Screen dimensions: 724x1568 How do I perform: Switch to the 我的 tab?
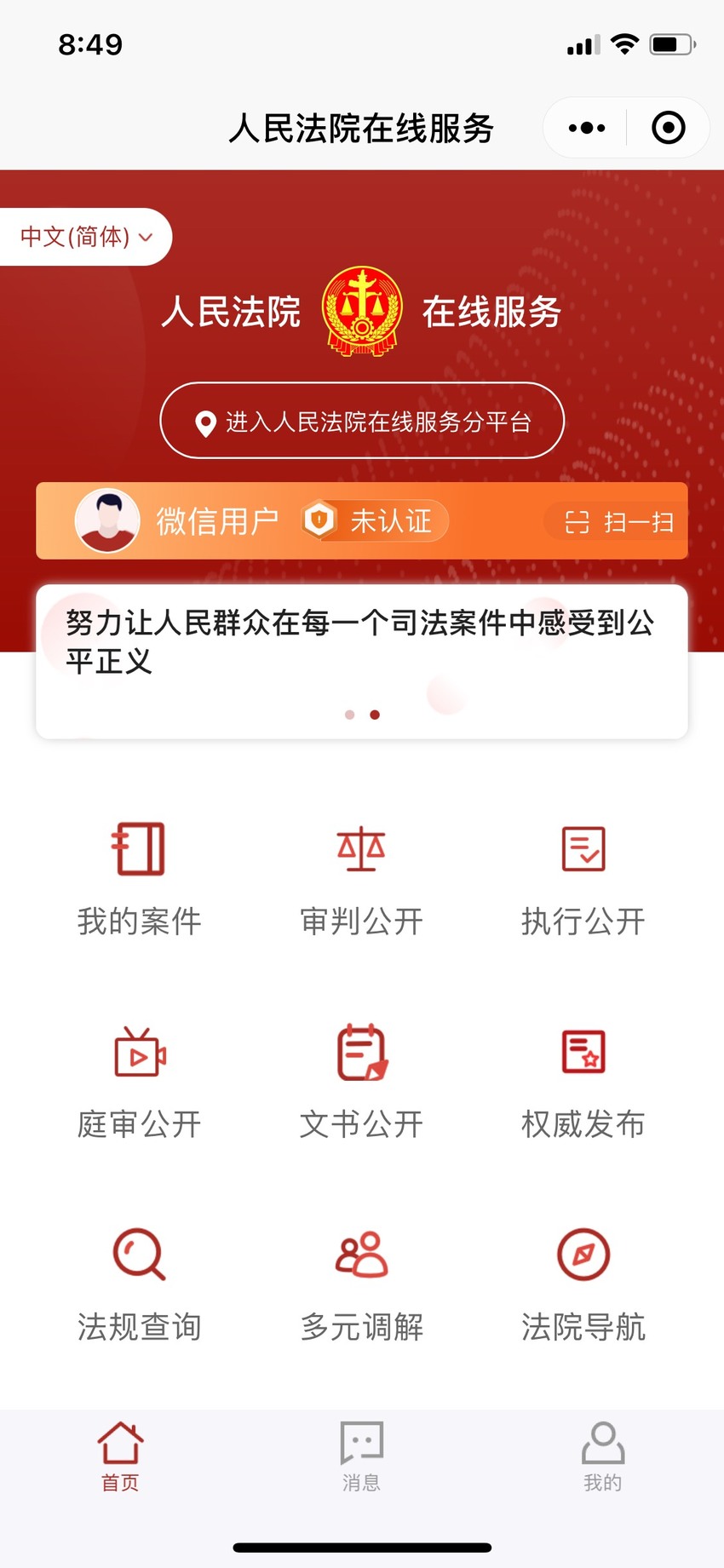click(603, 1456)
